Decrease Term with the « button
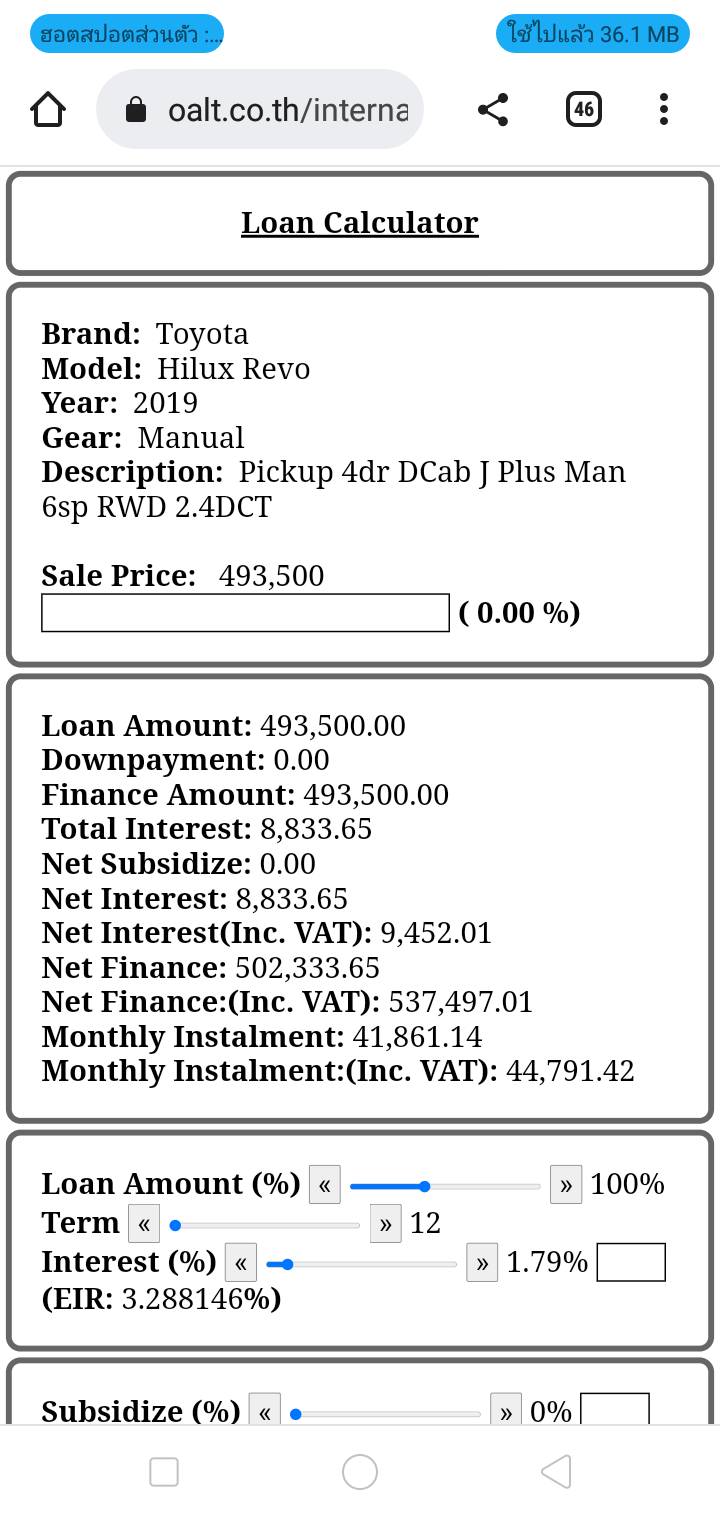Viewport: 720px width, 1520px height. (x=144, y=1224)
